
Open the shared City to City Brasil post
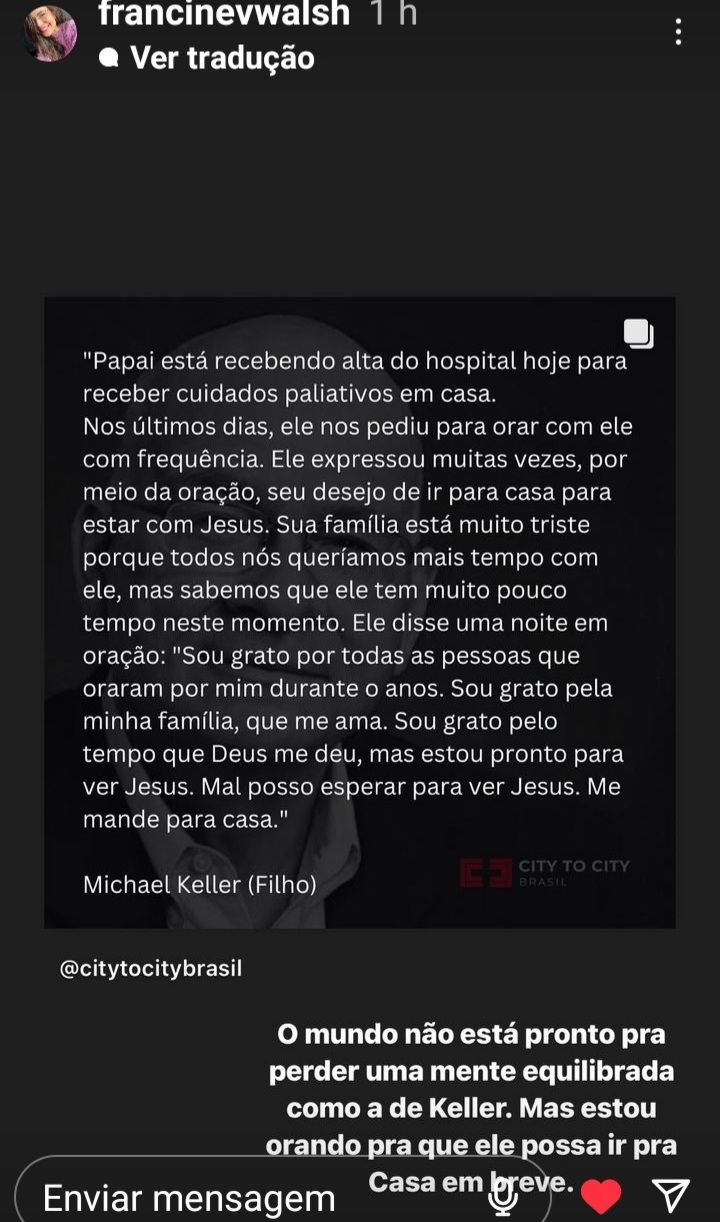click(359, 612)
